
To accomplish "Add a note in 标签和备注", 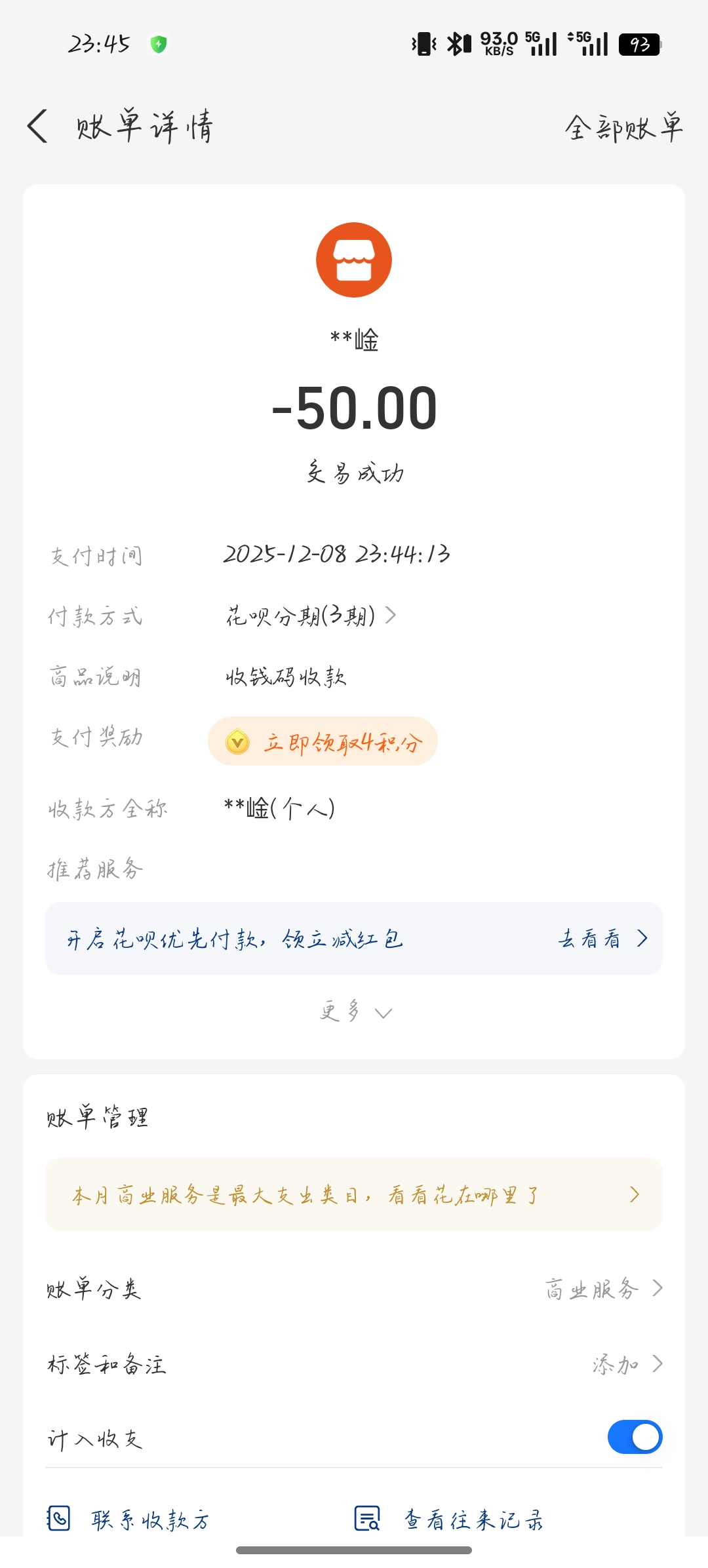I will coord(627,1364).
